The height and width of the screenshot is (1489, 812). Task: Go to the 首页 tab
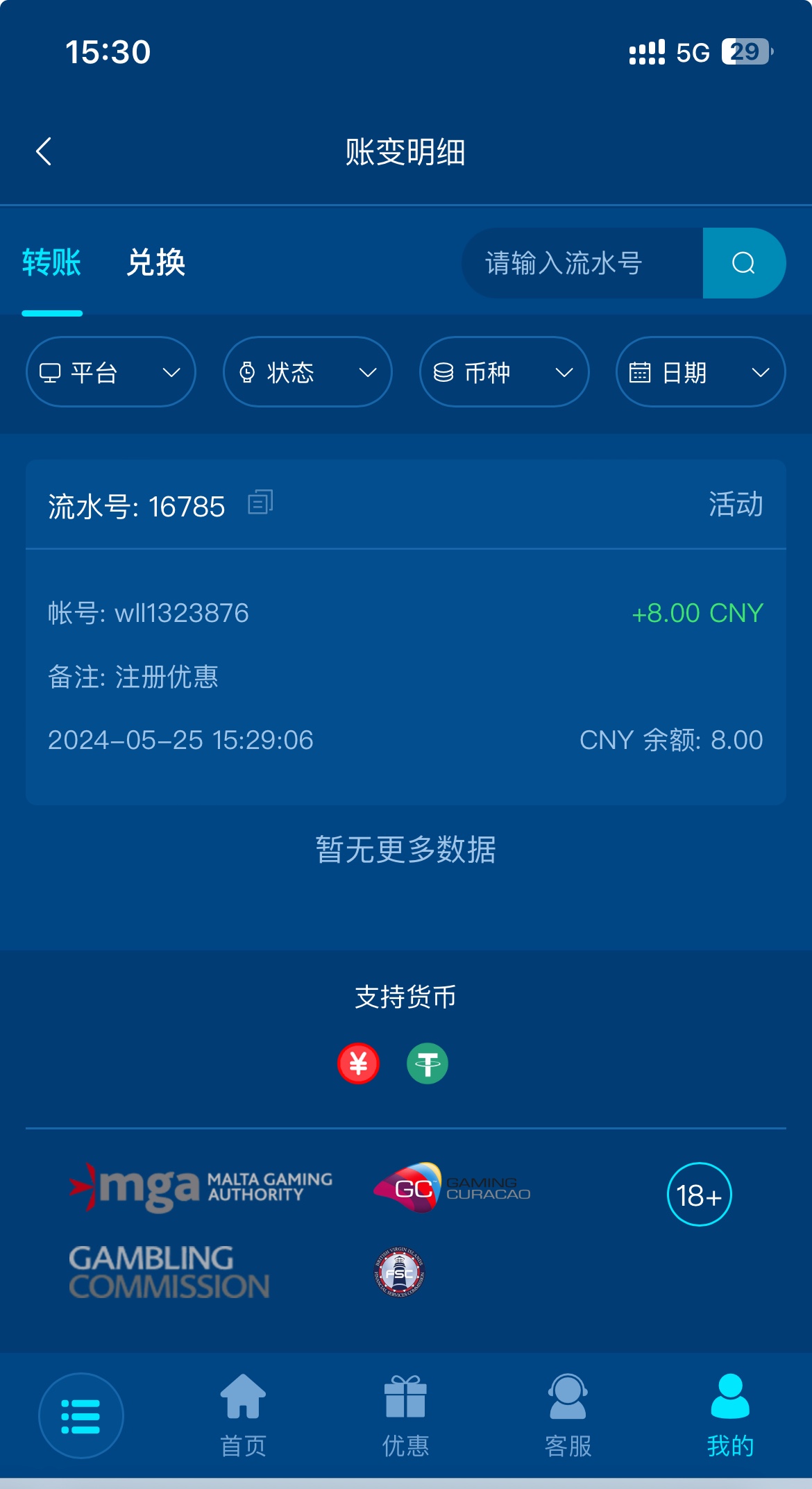click(243, 1415)
